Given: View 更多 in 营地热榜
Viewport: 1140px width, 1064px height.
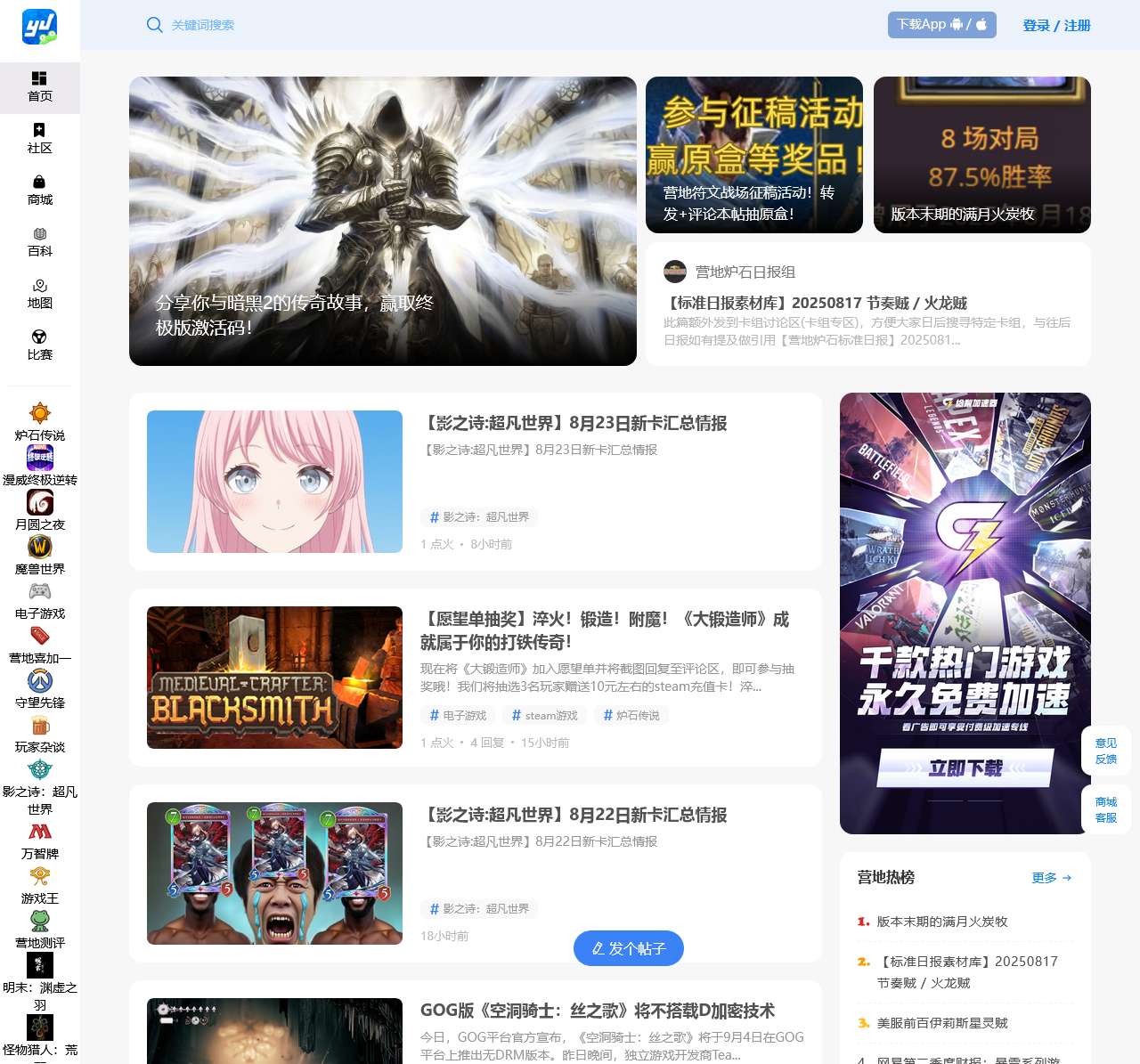Looking at the screenshot, I should (x=1051, y=878).
